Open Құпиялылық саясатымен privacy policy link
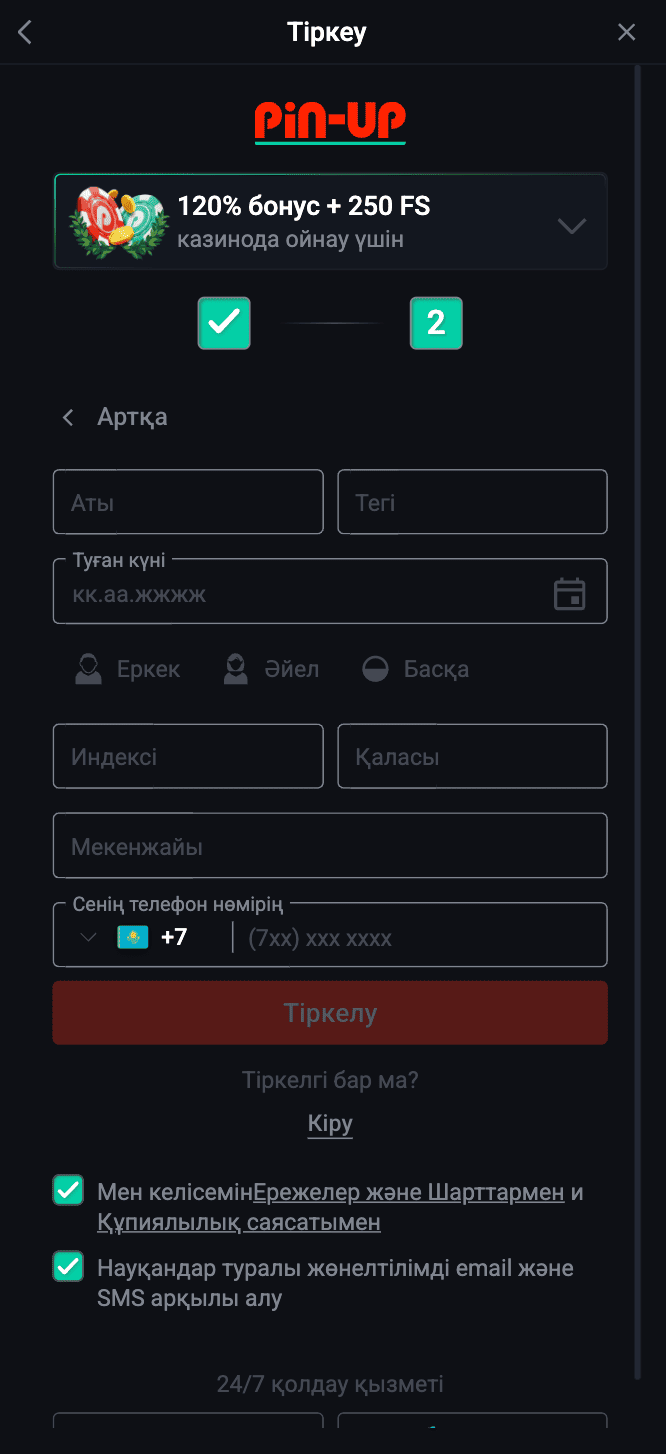 pos(238,1222)
